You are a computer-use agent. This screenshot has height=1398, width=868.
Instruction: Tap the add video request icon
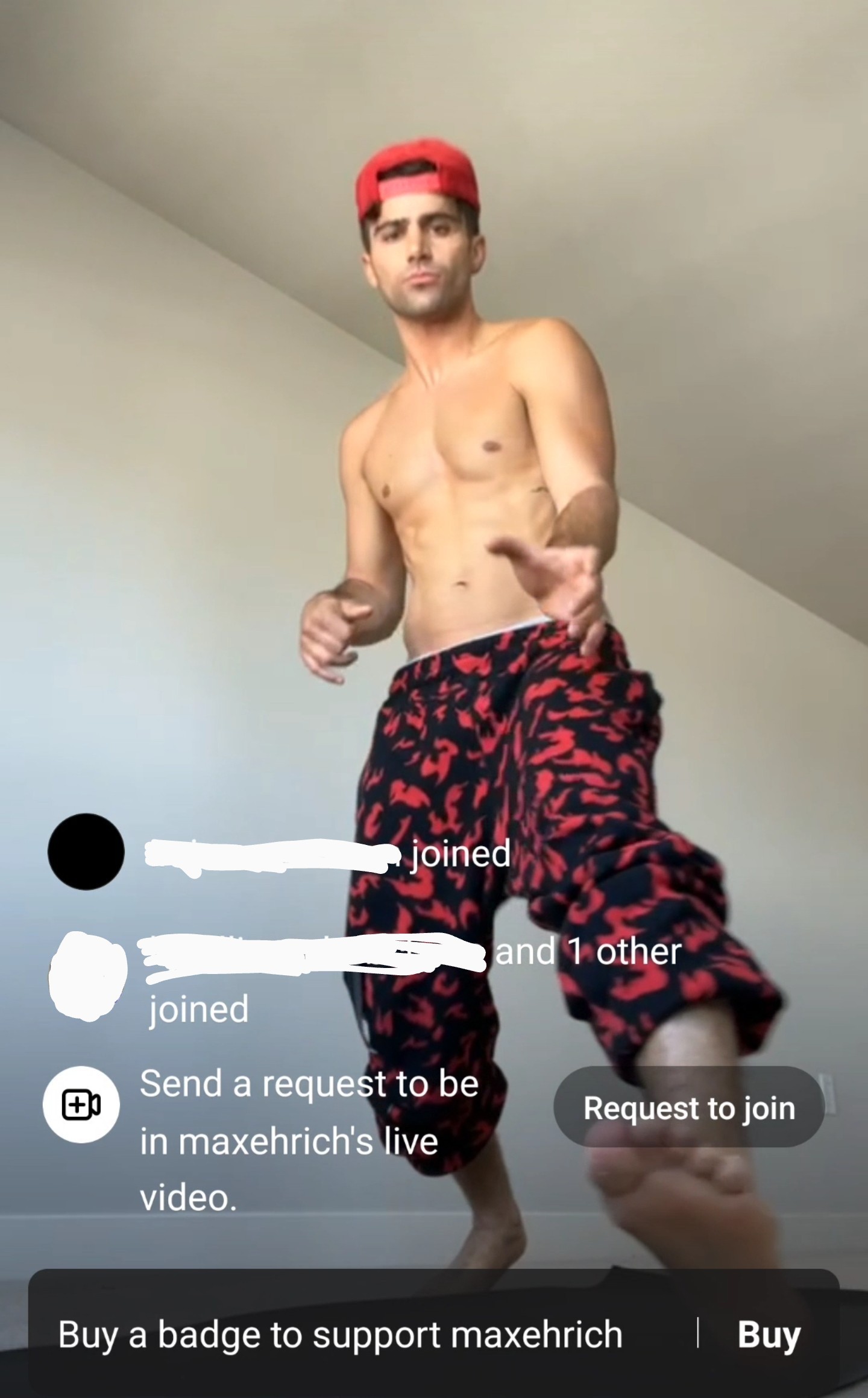click(81, 1105)
